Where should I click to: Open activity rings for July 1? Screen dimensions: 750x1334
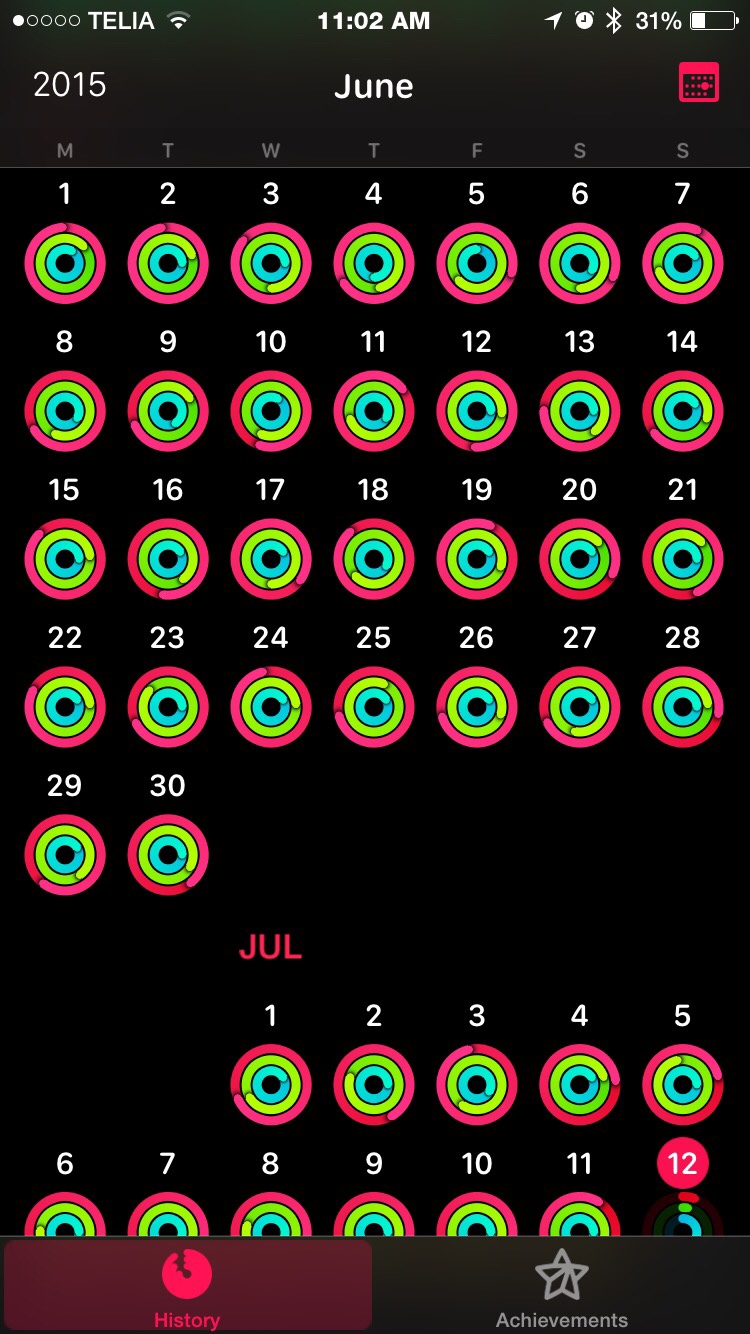[271, 1085]
